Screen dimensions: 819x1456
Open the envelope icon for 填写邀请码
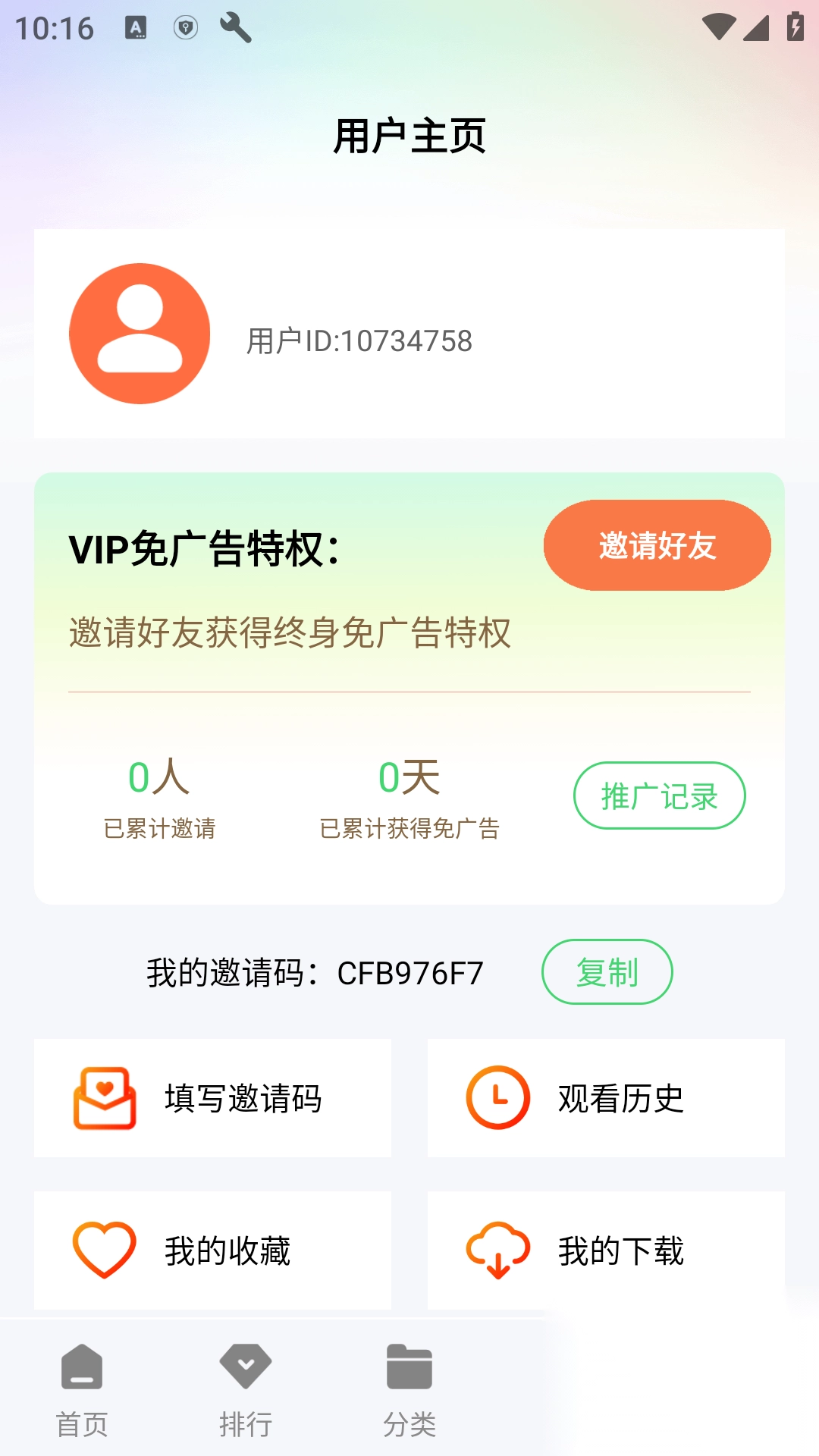(x=105, y=1097)
